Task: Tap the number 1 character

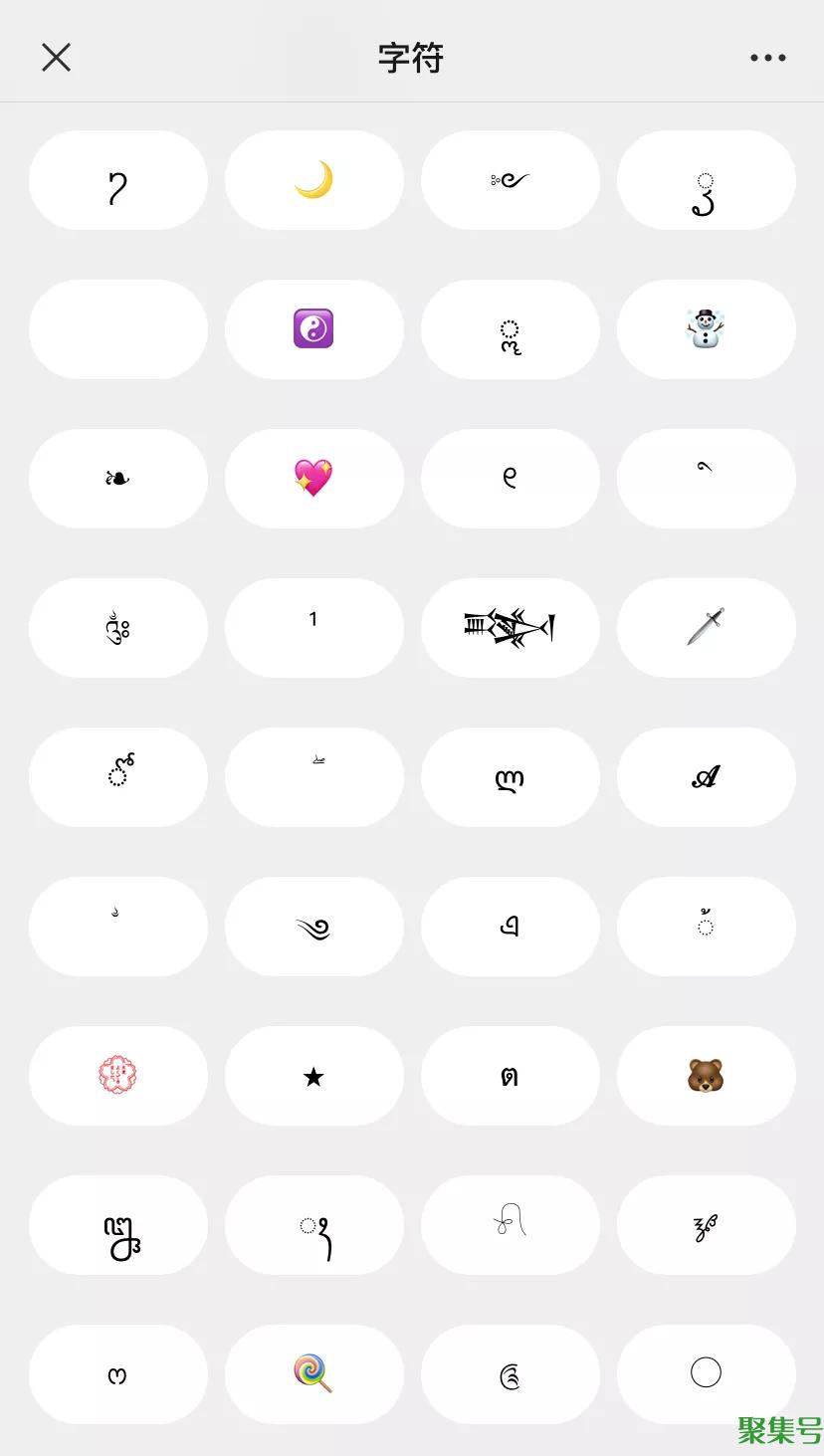Action: point(313,628)
